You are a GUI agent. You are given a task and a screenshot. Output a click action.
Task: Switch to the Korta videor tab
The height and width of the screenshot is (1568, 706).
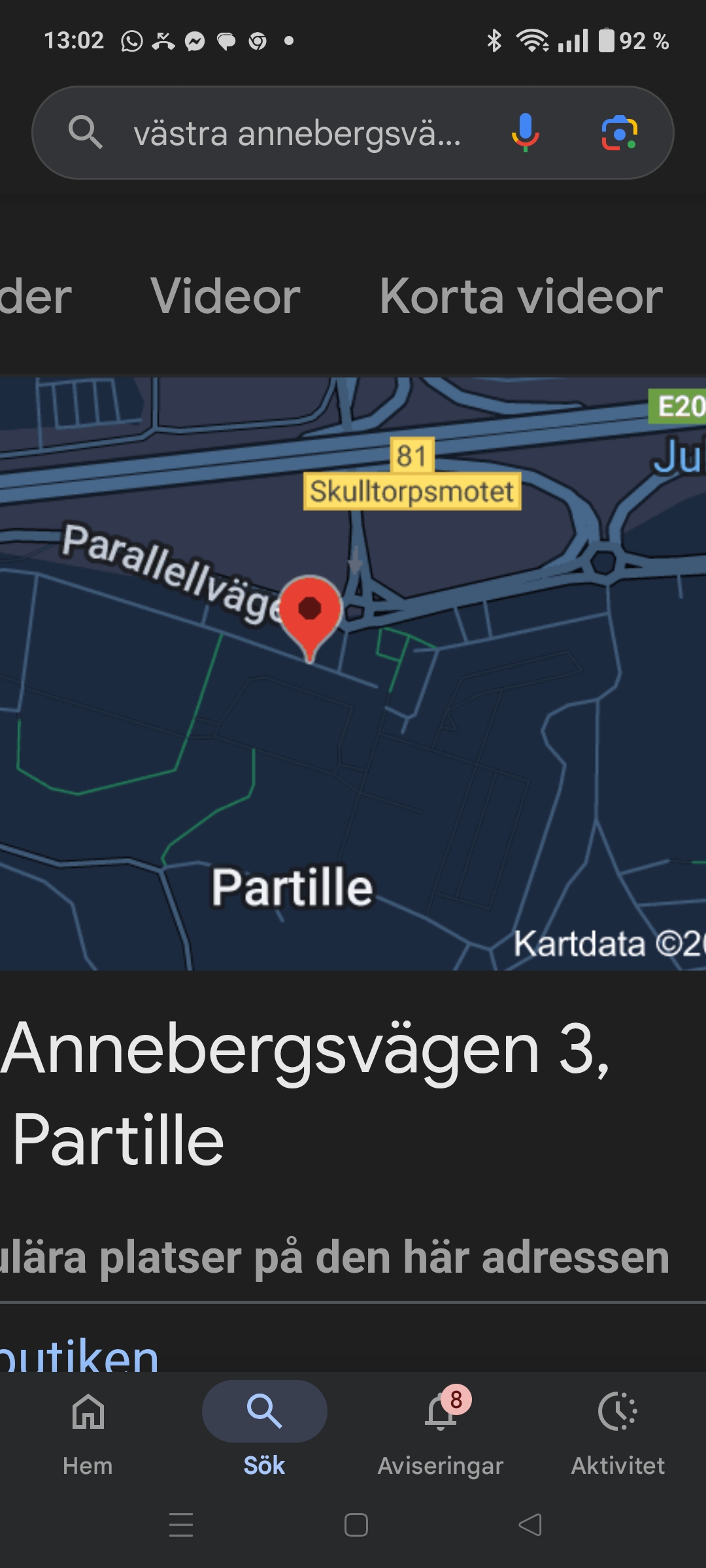(x=521, y=296)
